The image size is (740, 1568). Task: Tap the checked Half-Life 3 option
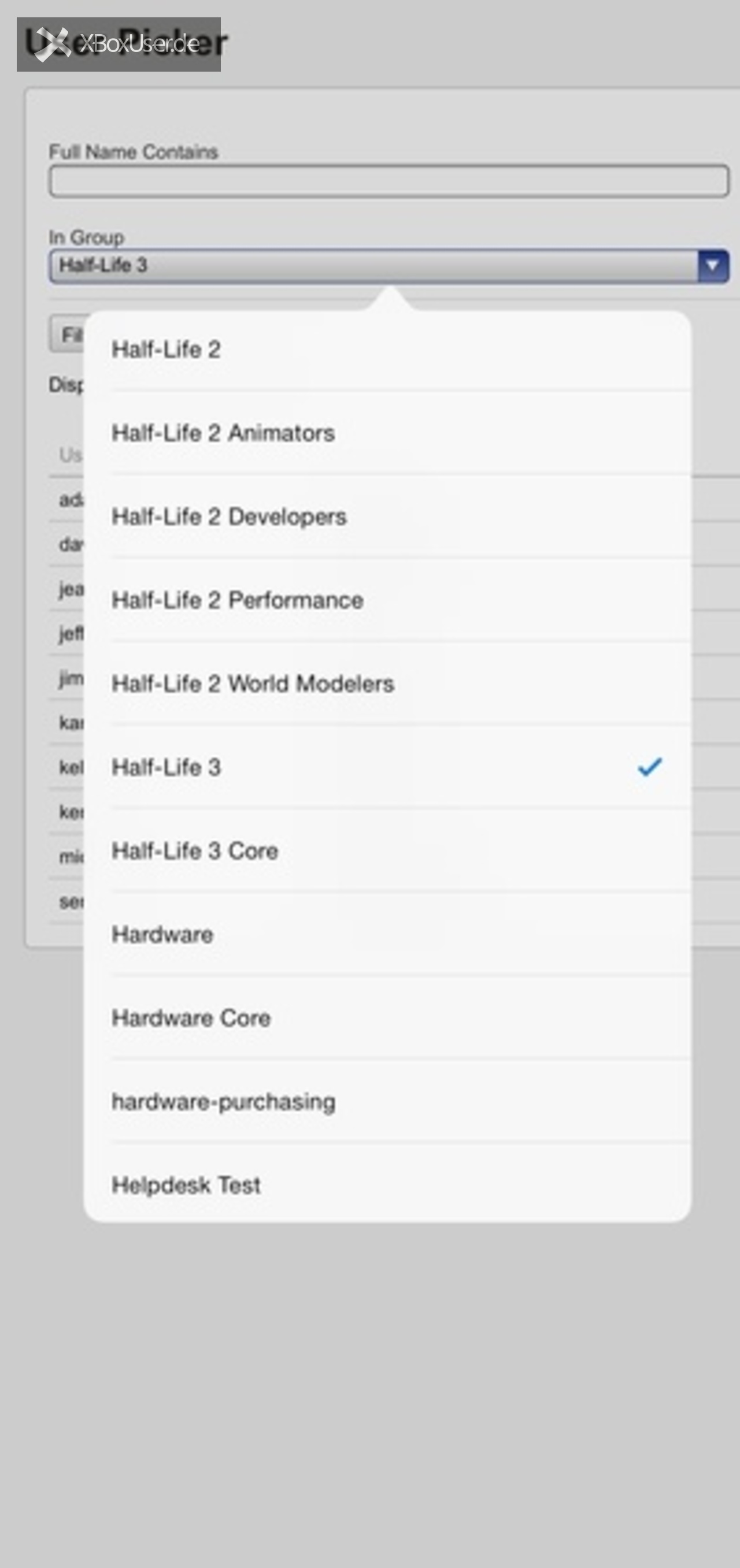(387, 767)
